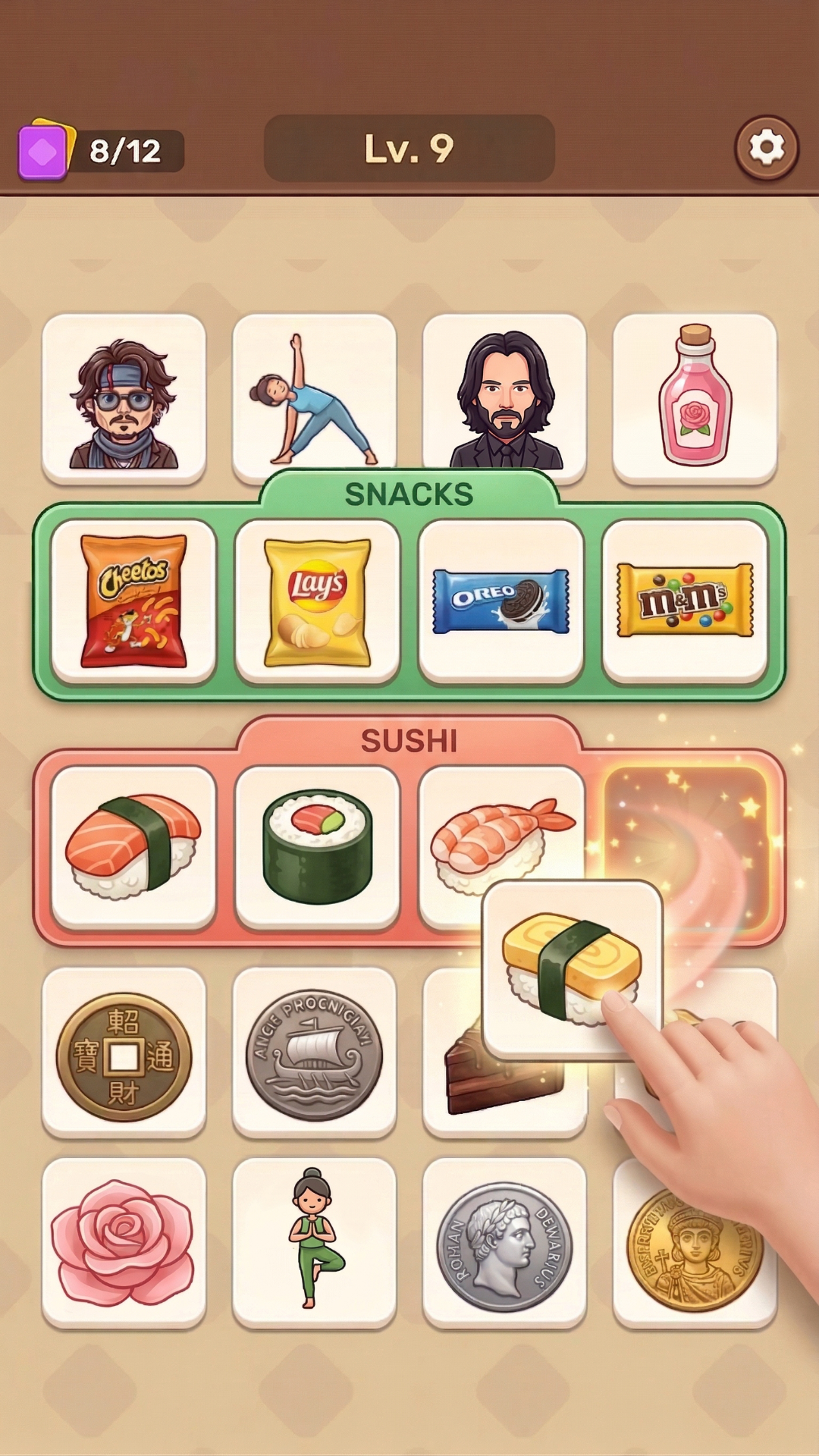The image size is (819, 1456).
Task: Select the man with headband tile
Action: coord(124,398)
